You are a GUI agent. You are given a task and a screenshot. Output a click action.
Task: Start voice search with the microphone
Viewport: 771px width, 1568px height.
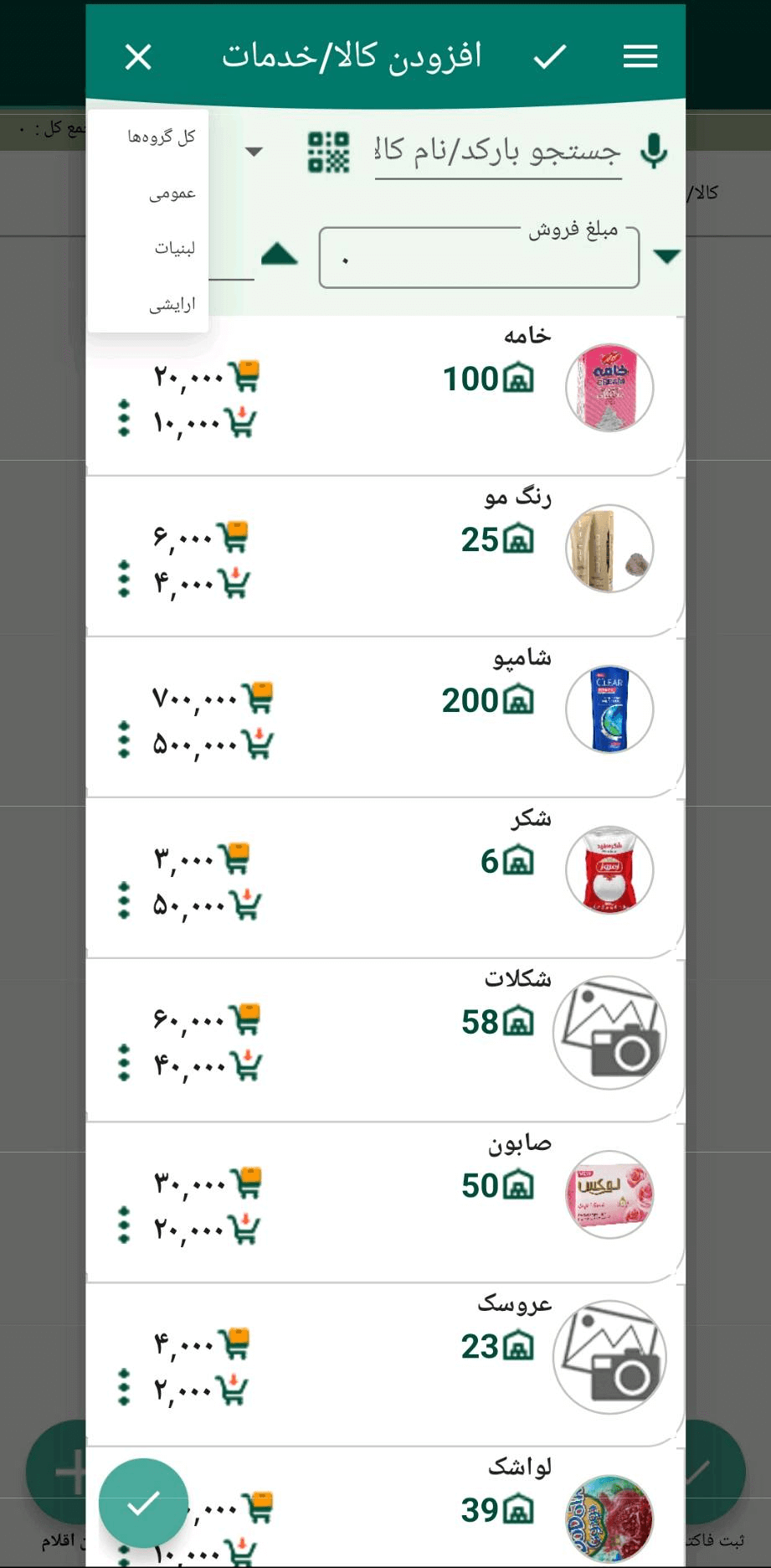(654, 152)
